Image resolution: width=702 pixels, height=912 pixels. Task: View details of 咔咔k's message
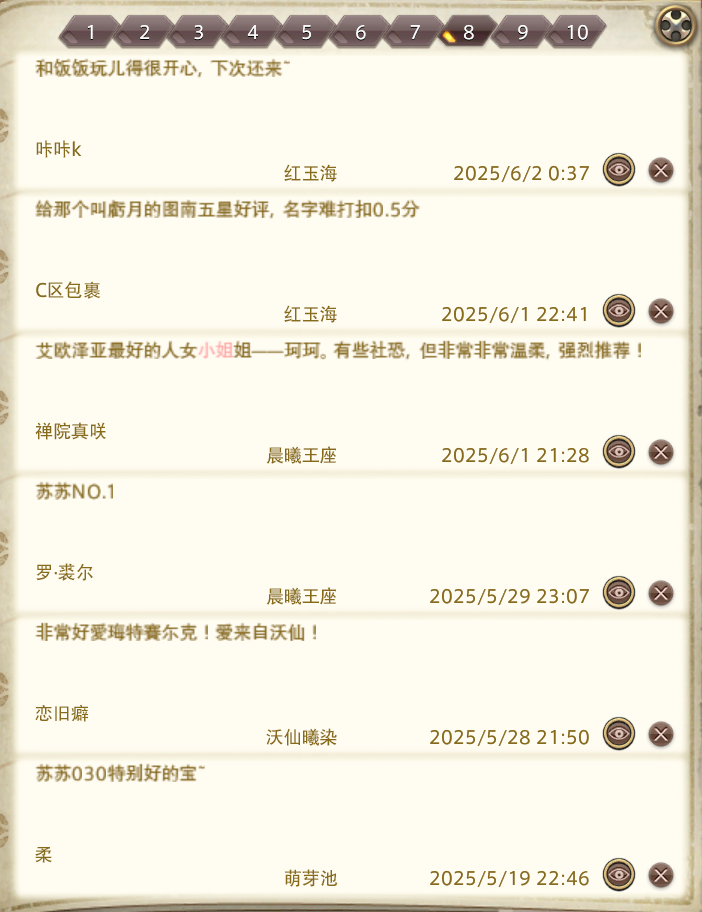(619, 170)
